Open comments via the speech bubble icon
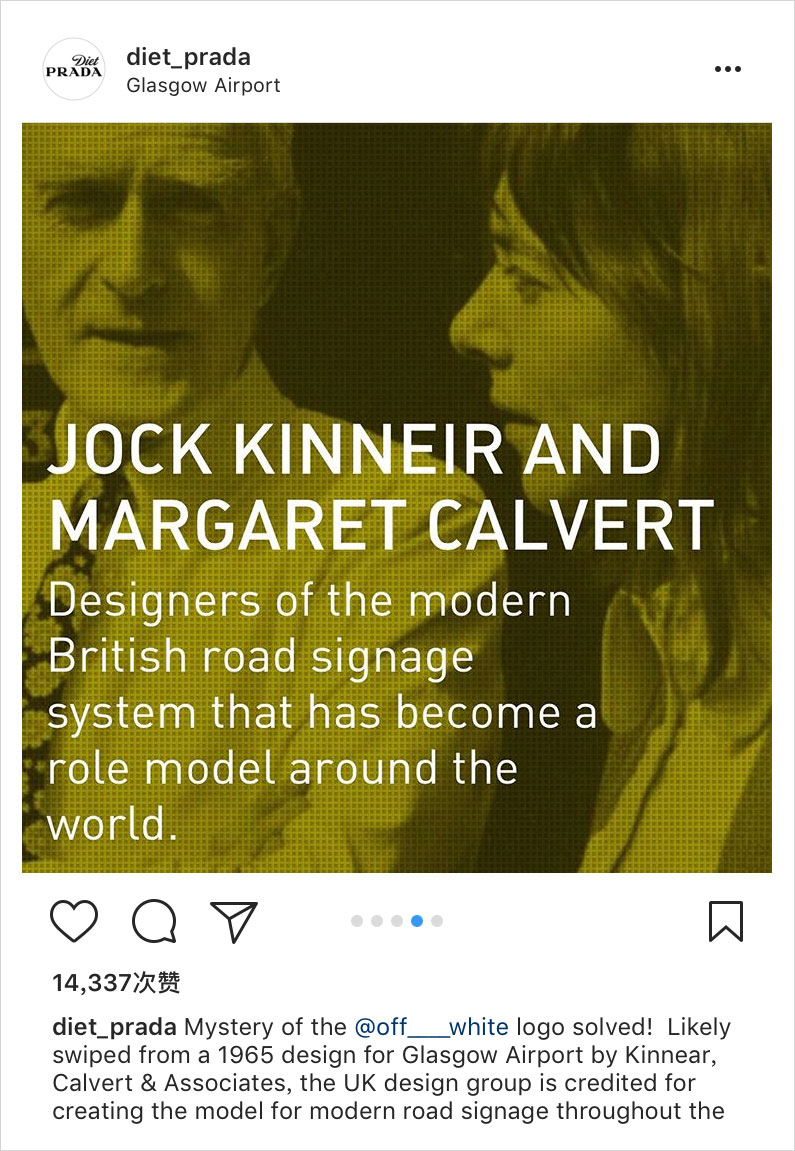 [154, 921]
